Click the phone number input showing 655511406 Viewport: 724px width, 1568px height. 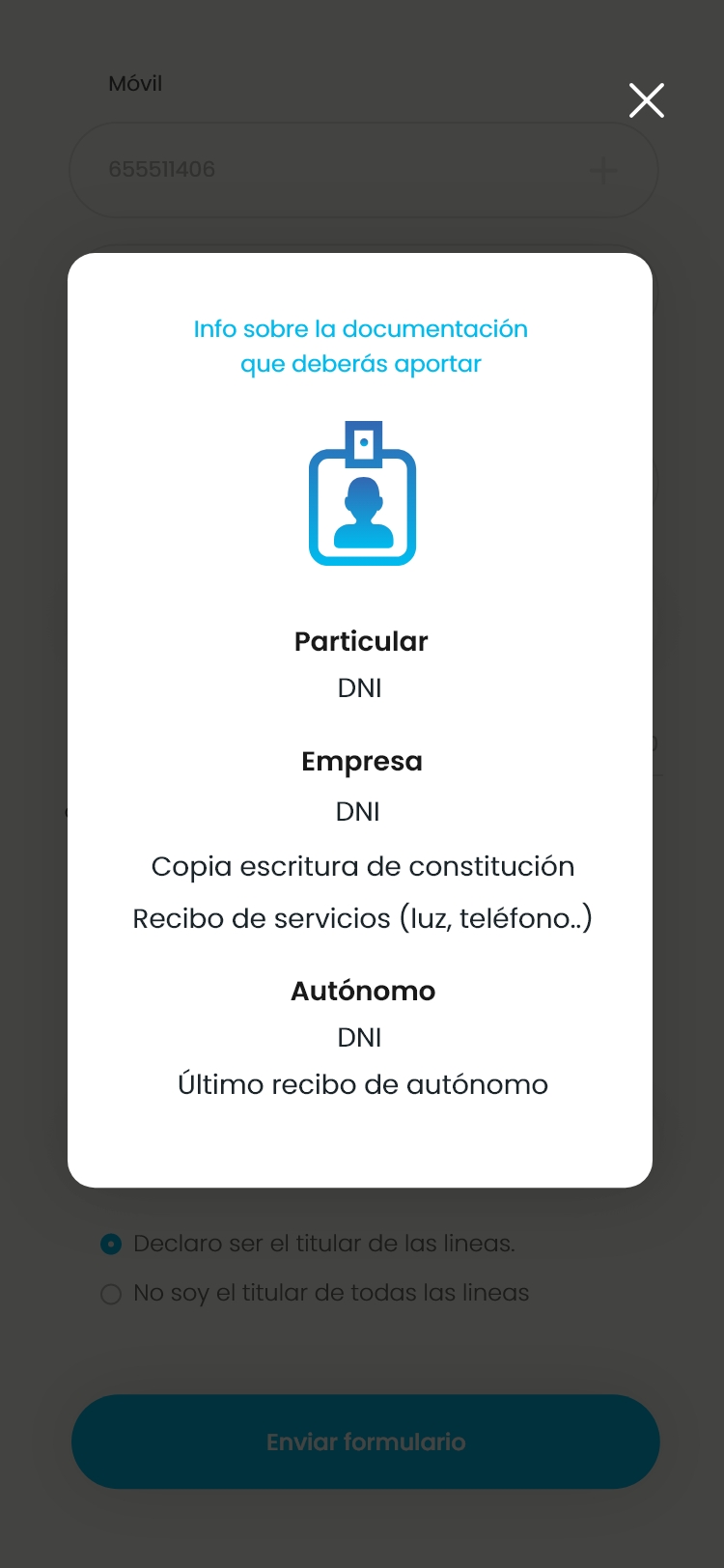tap(362, 169)
